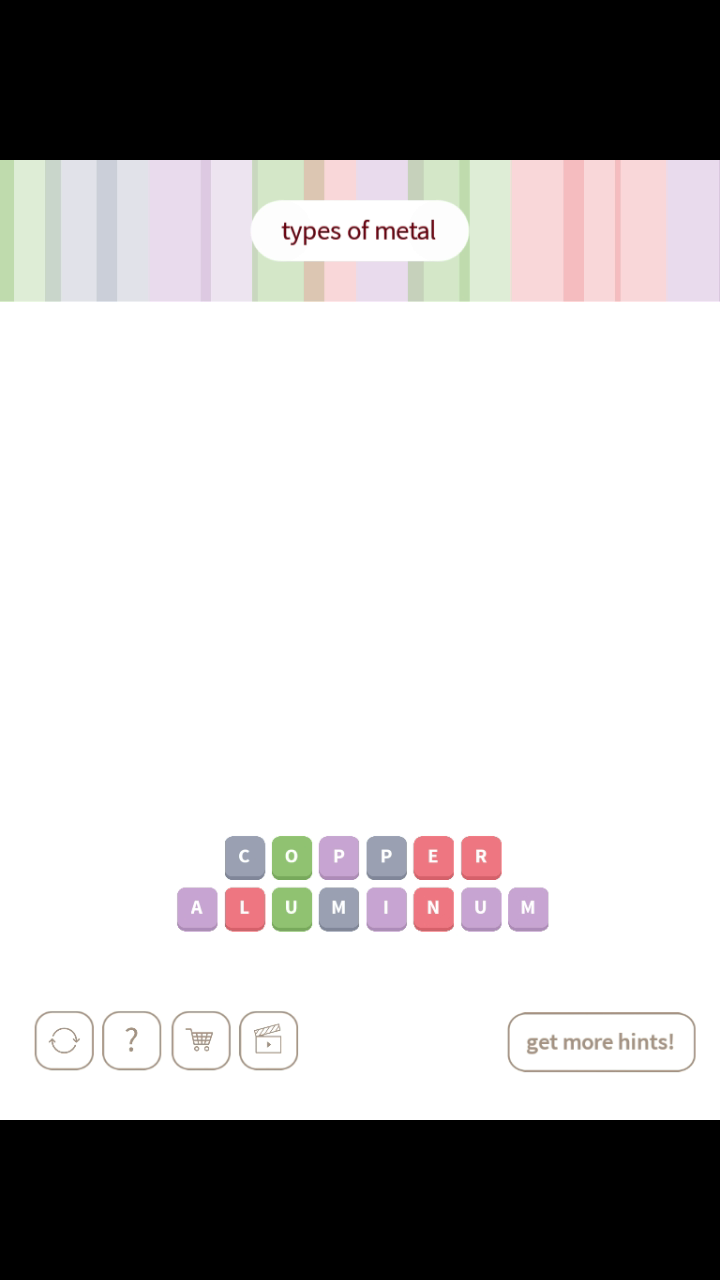
Task: Tap the red N tile in ALUMINUM
Action: pos(433,908)
